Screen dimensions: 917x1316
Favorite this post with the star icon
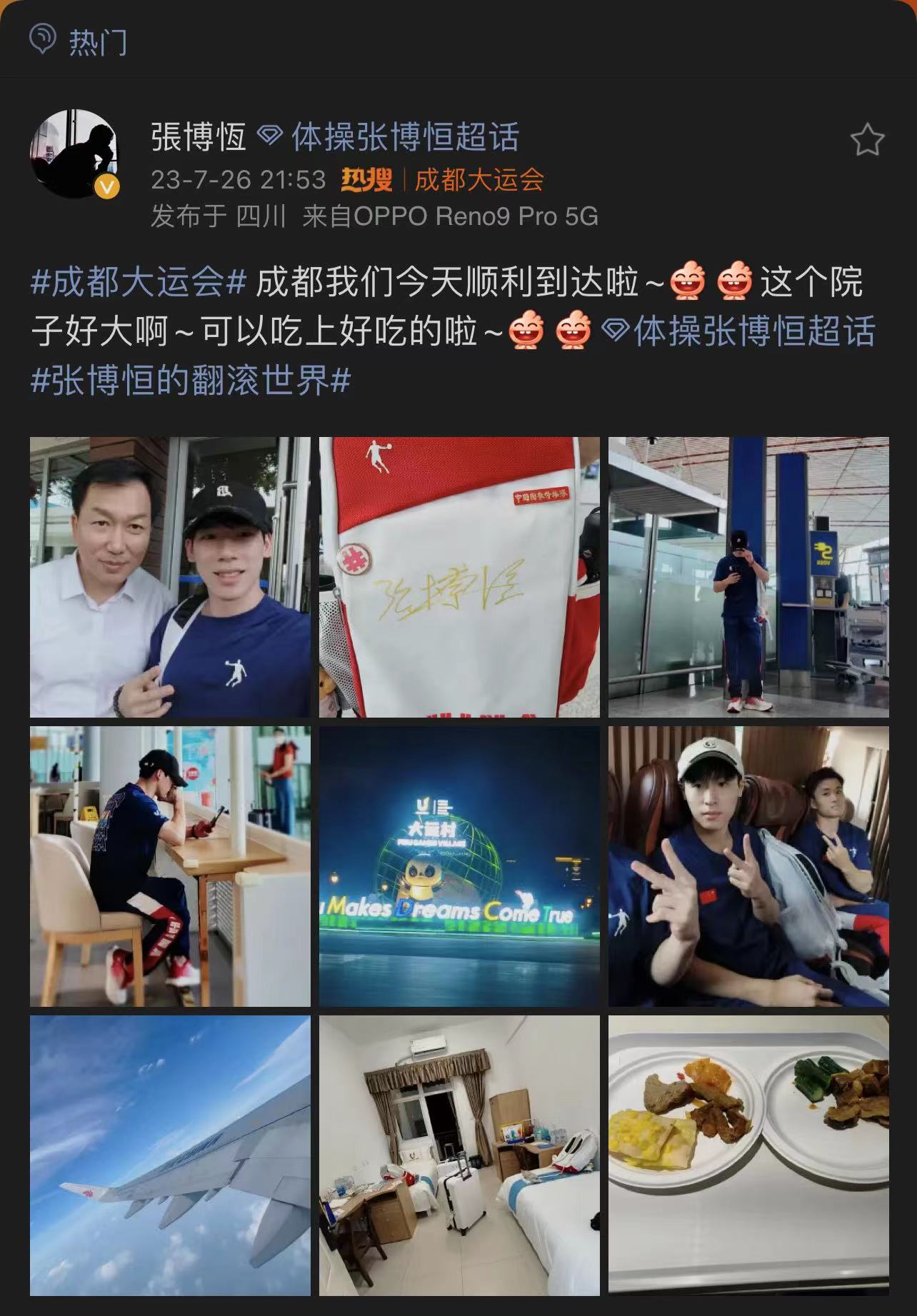pos(867,140)
